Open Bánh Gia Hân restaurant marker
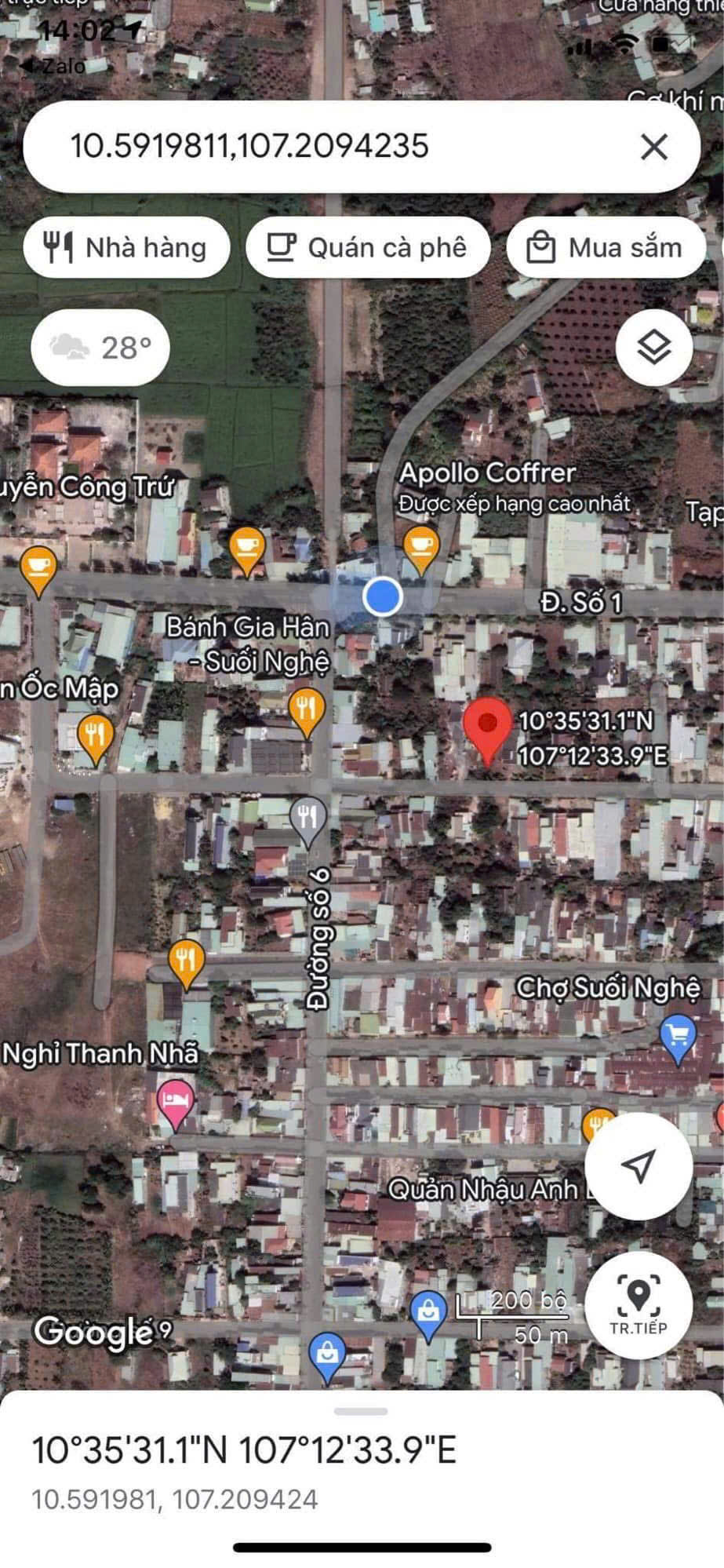724x1568 pixels. tap(306, 711)
